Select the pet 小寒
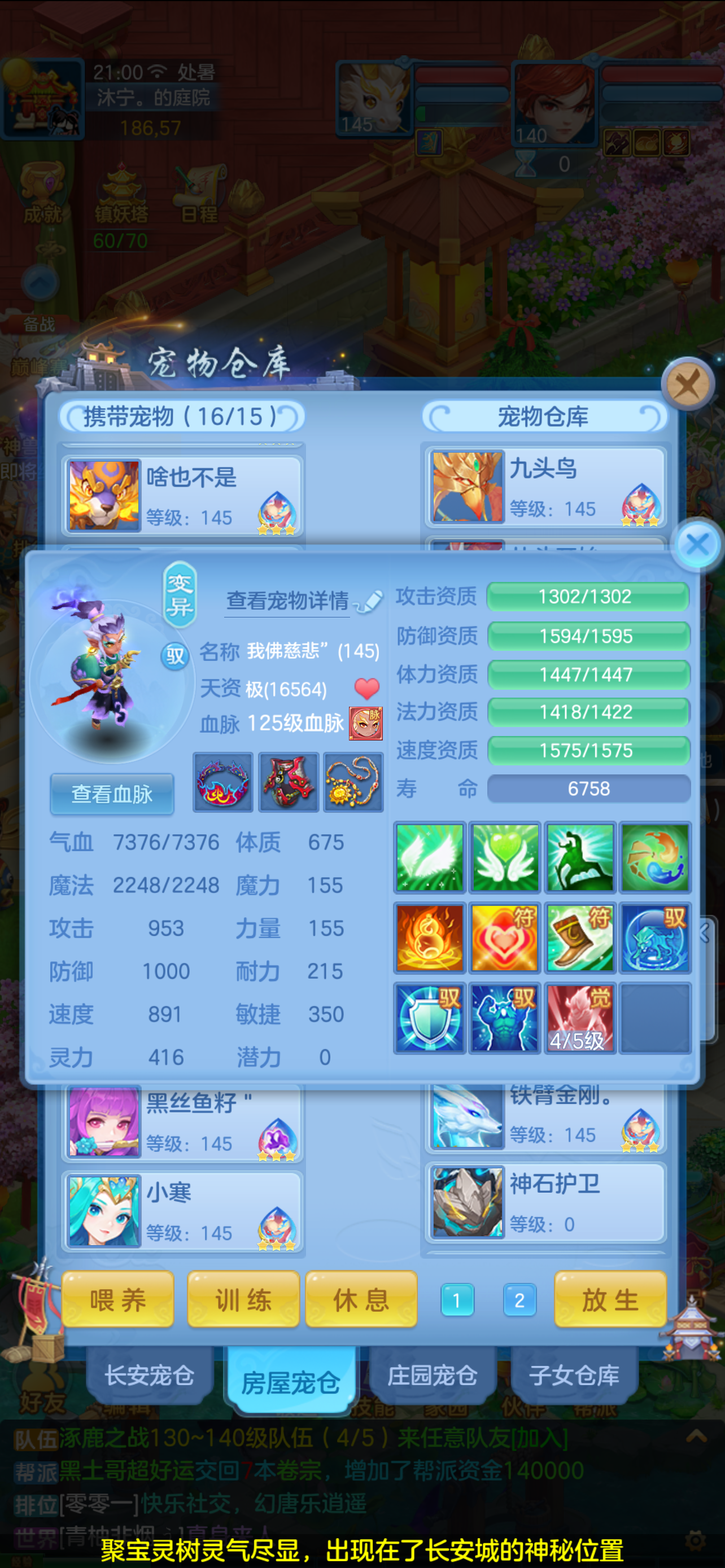The height and width of the screenshot is (1568, 725). (182, 1211)
